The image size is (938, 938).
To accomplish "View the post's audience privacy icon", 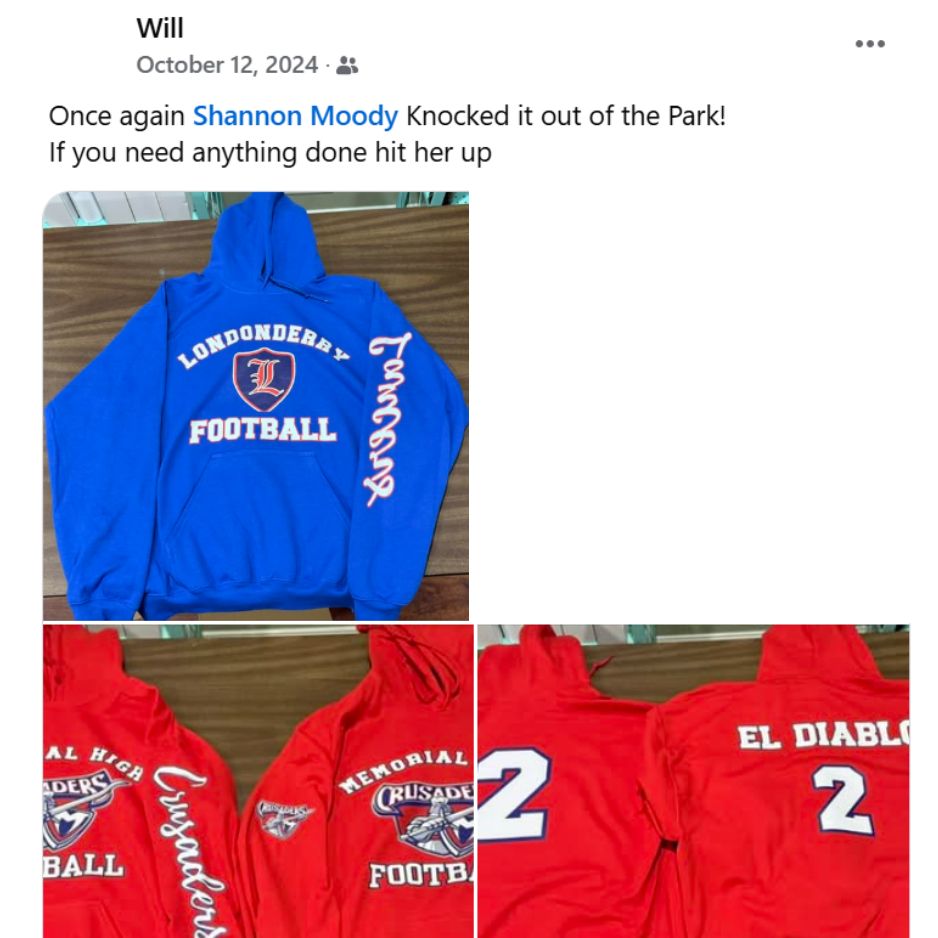I will 347,67.
